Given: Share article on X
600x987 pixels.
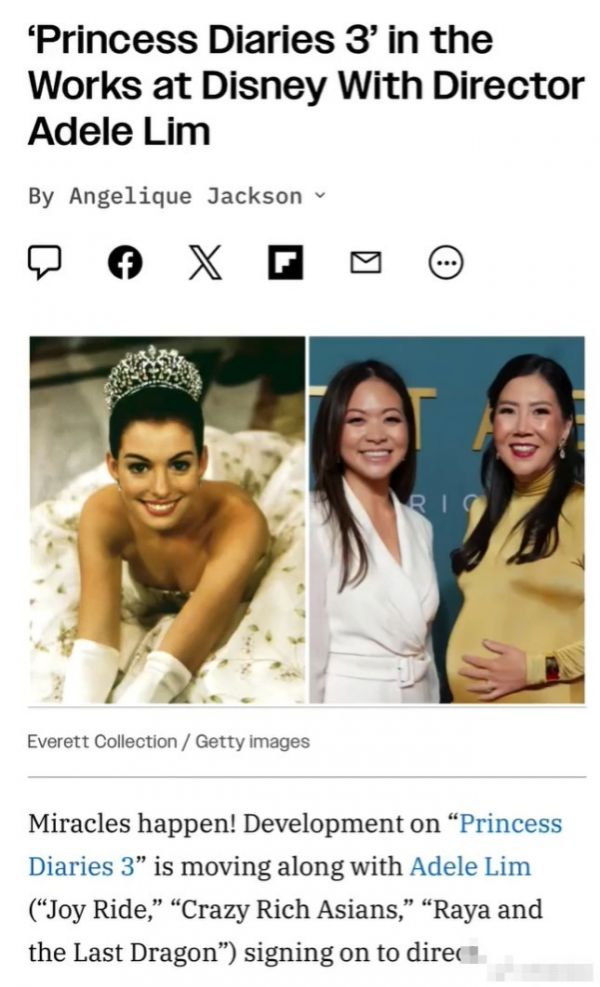Looking at the screenshot, I should tap(207, 263).
